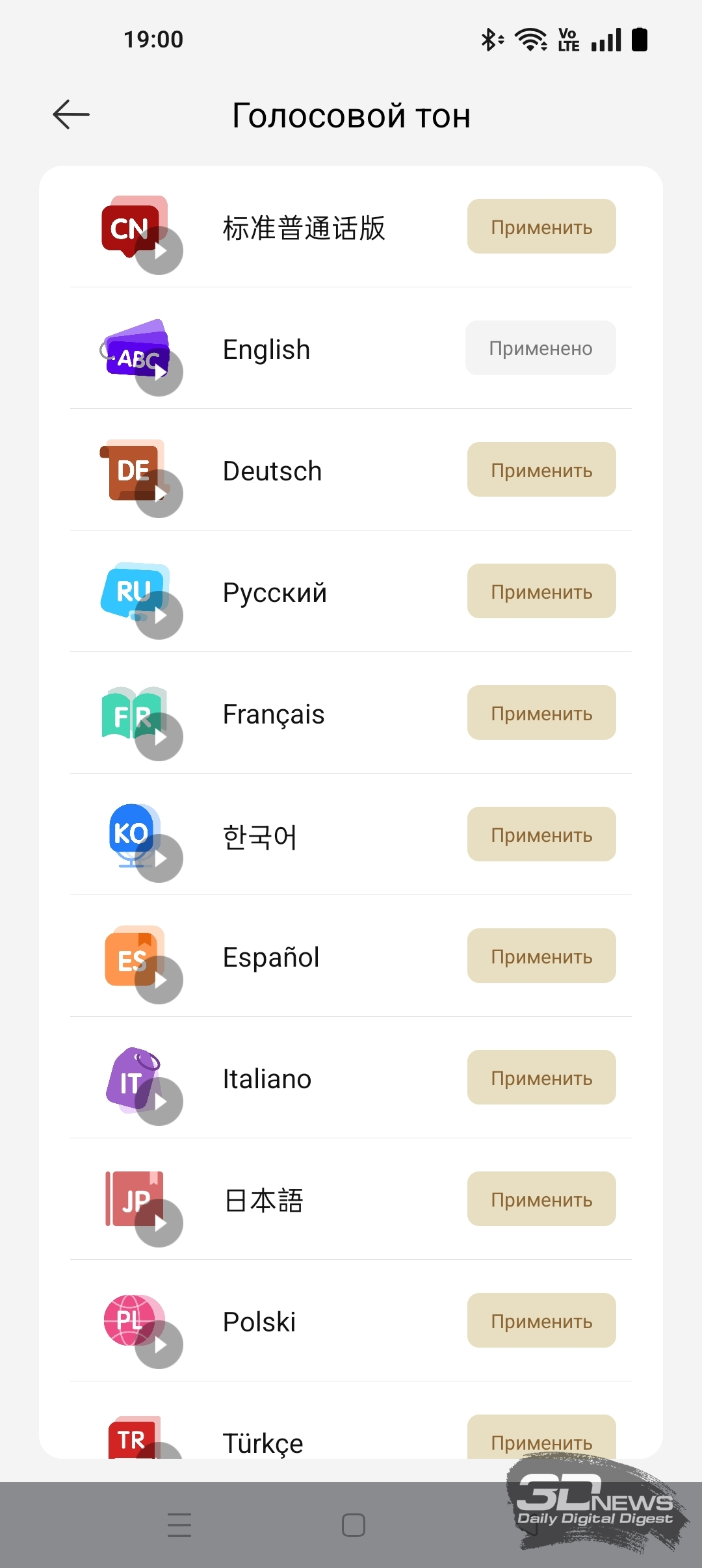Apply the Español voice tone

pyautogui.click(x=541, y=956)
